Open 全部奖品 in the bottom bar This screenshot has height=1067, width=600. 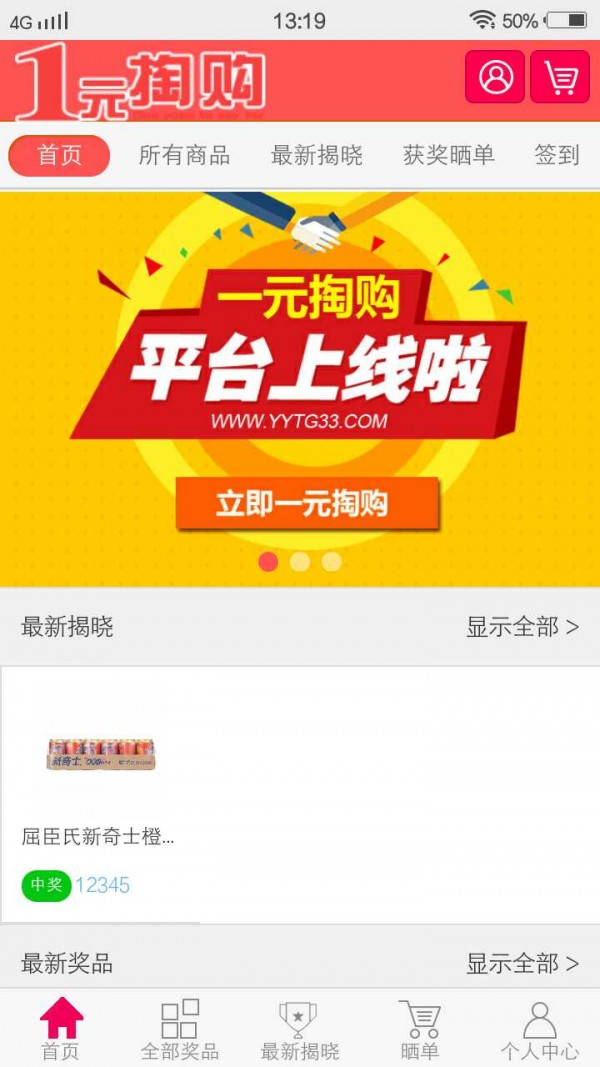(x=180, y=1029)
